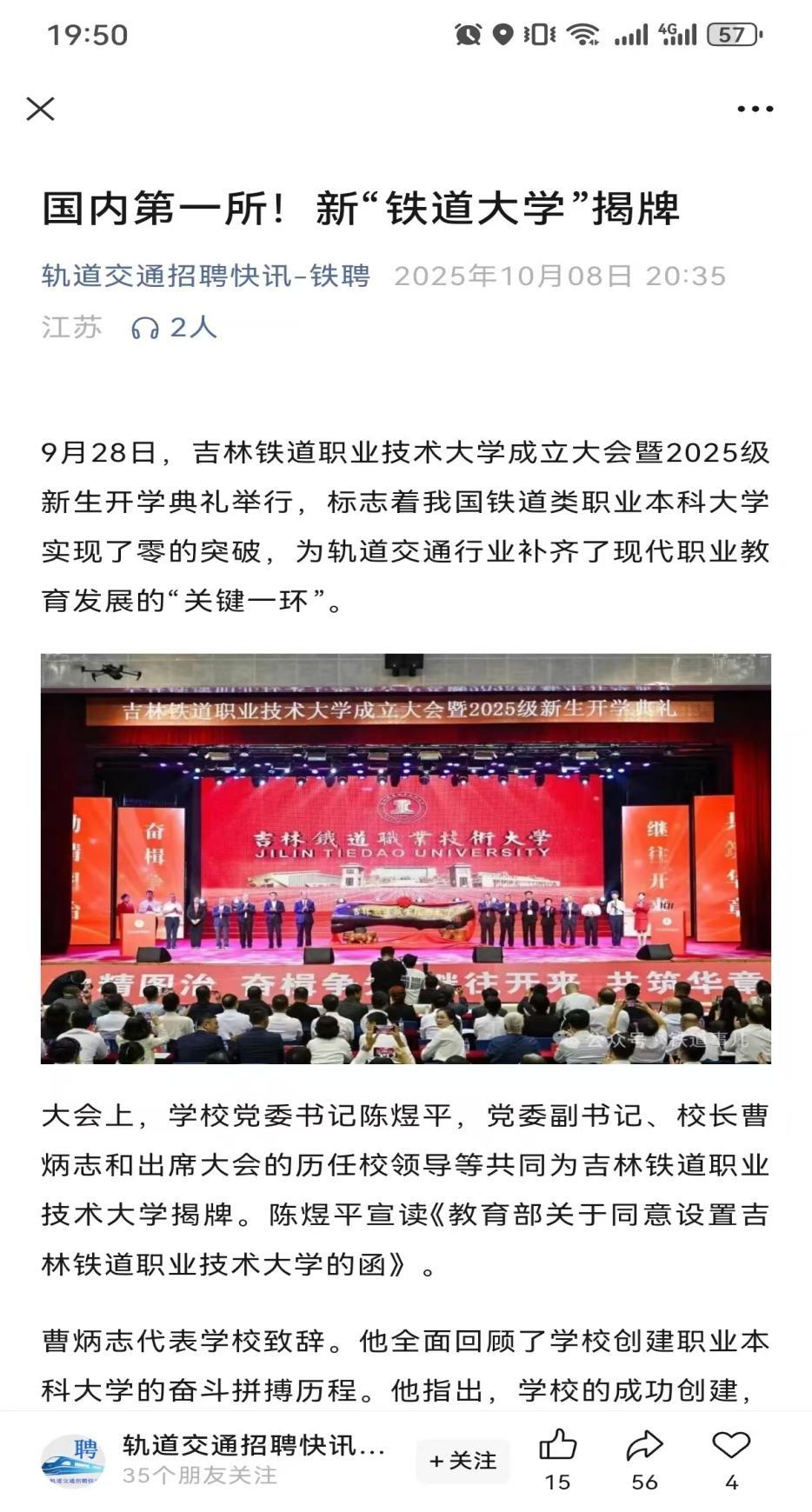Like the article with thumbs-up icon
This screenshot has height=1512, width=812.
pyautogui.click(x=557, y=1446)
